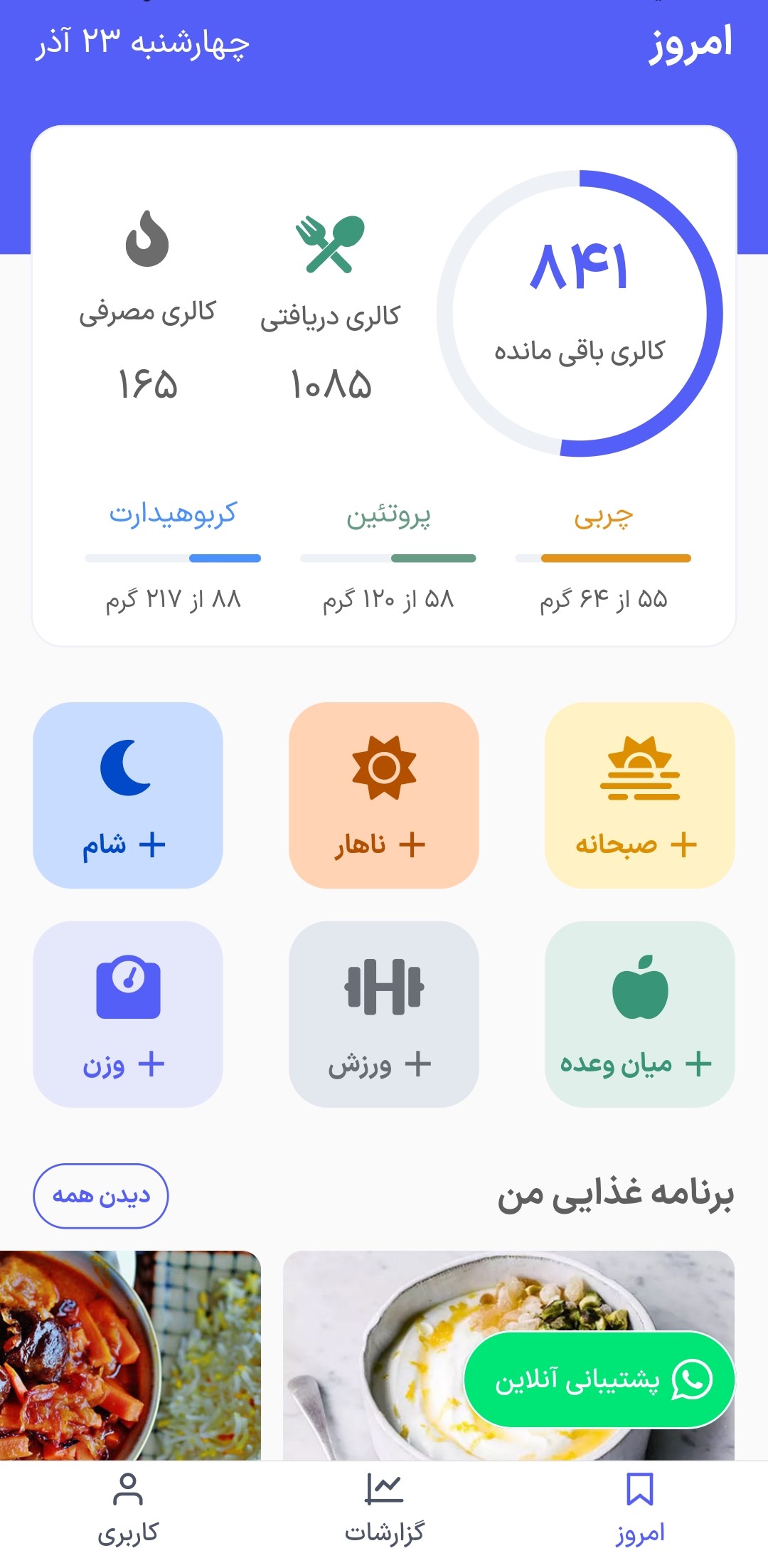Open online support (پشتیبانی آنلاین) on WhatsApp
Screen dimensions: 768x1568
599,1380
